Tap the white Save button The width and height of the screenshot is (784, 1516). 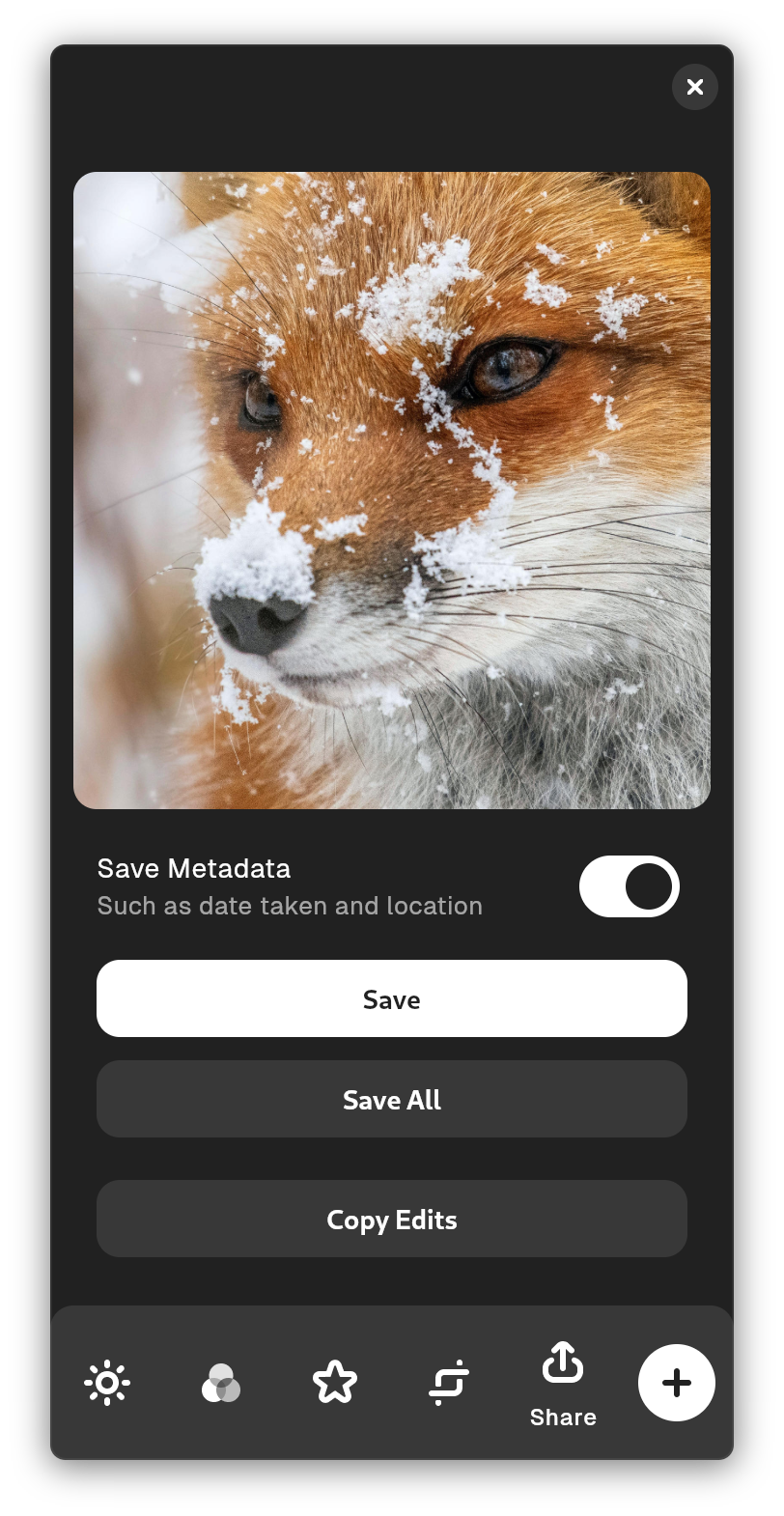click(x=392, y=998)
